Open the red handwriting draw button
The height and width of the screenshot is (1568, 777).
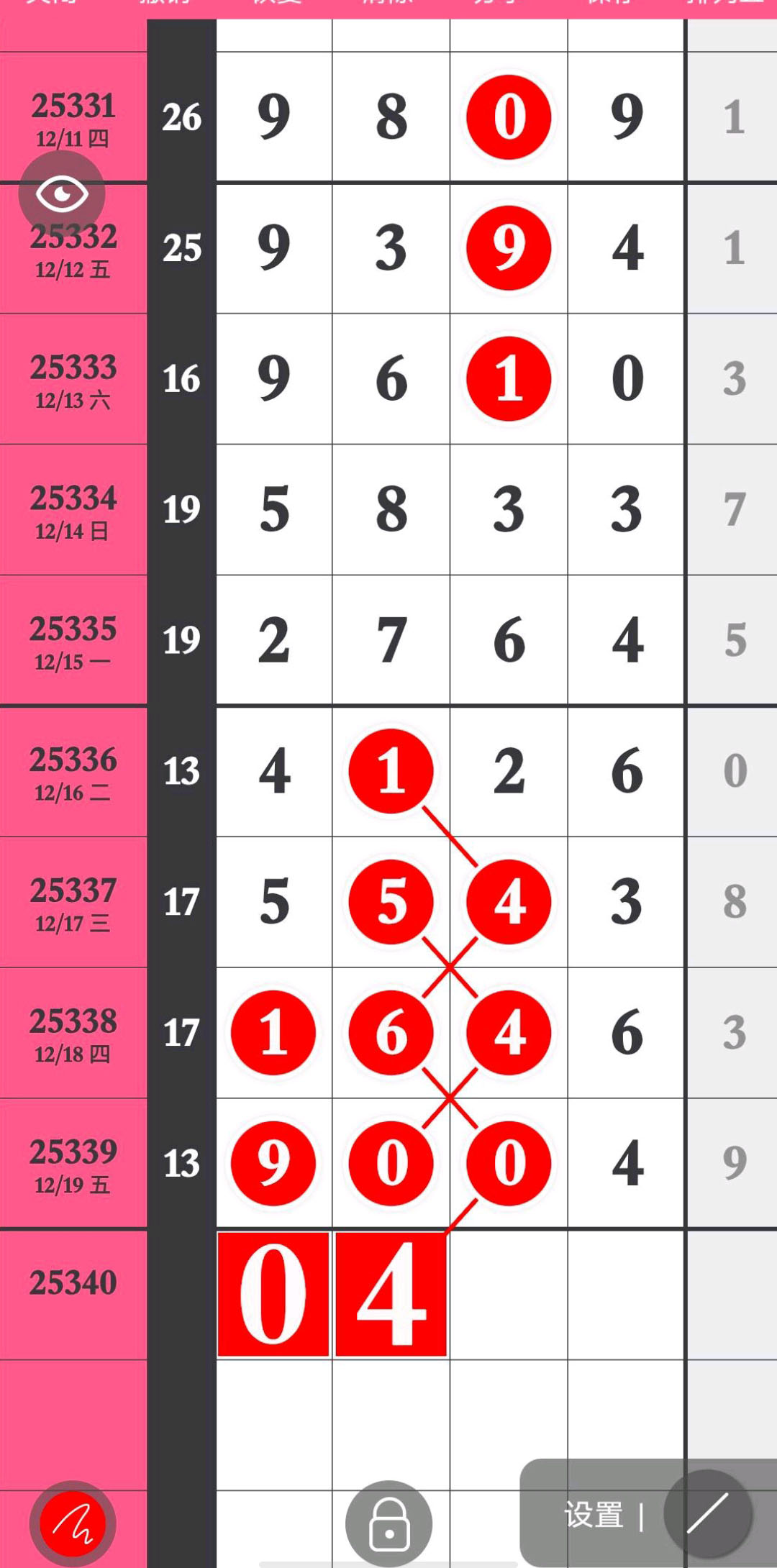[72, 1523]
